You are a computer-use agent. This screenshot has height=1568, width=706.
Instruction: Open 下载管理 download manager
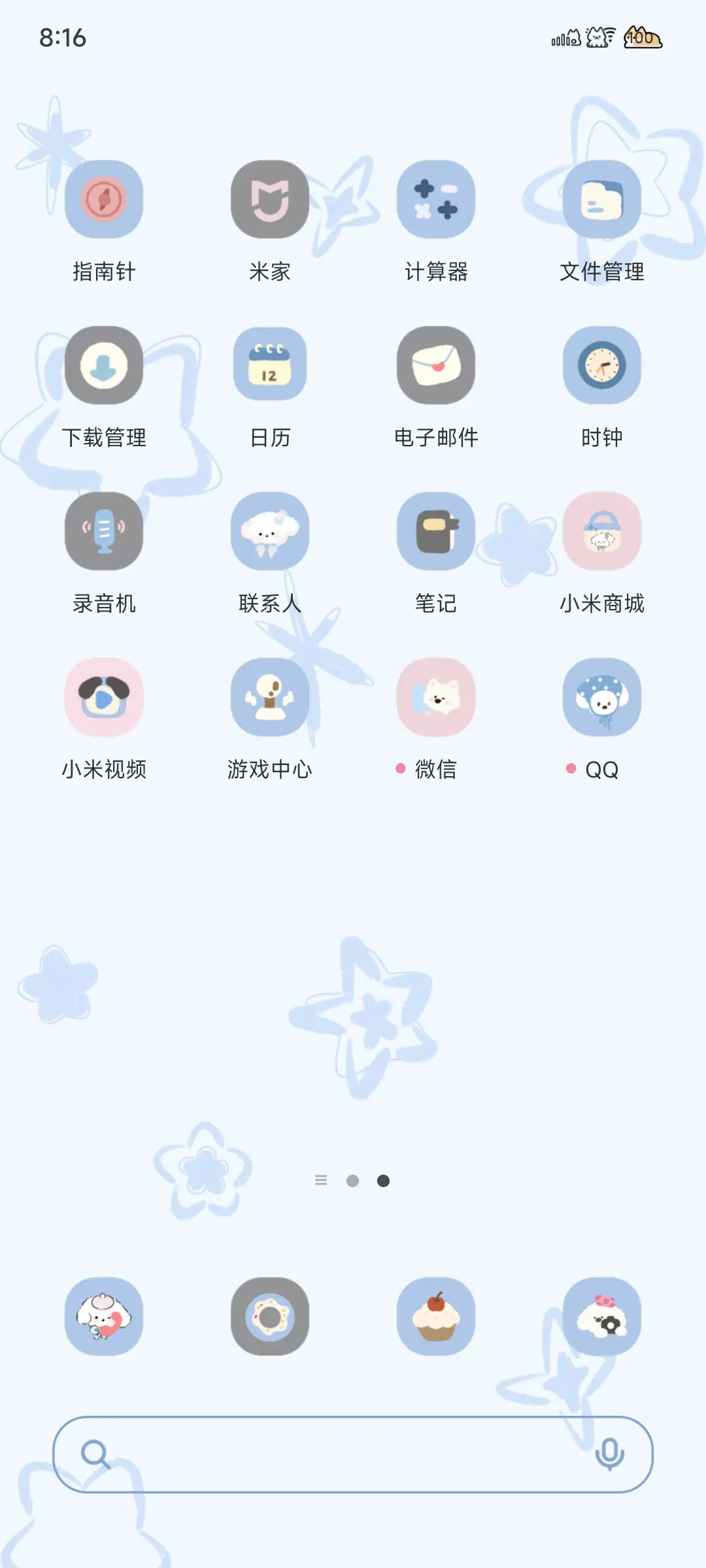point(103,365)
